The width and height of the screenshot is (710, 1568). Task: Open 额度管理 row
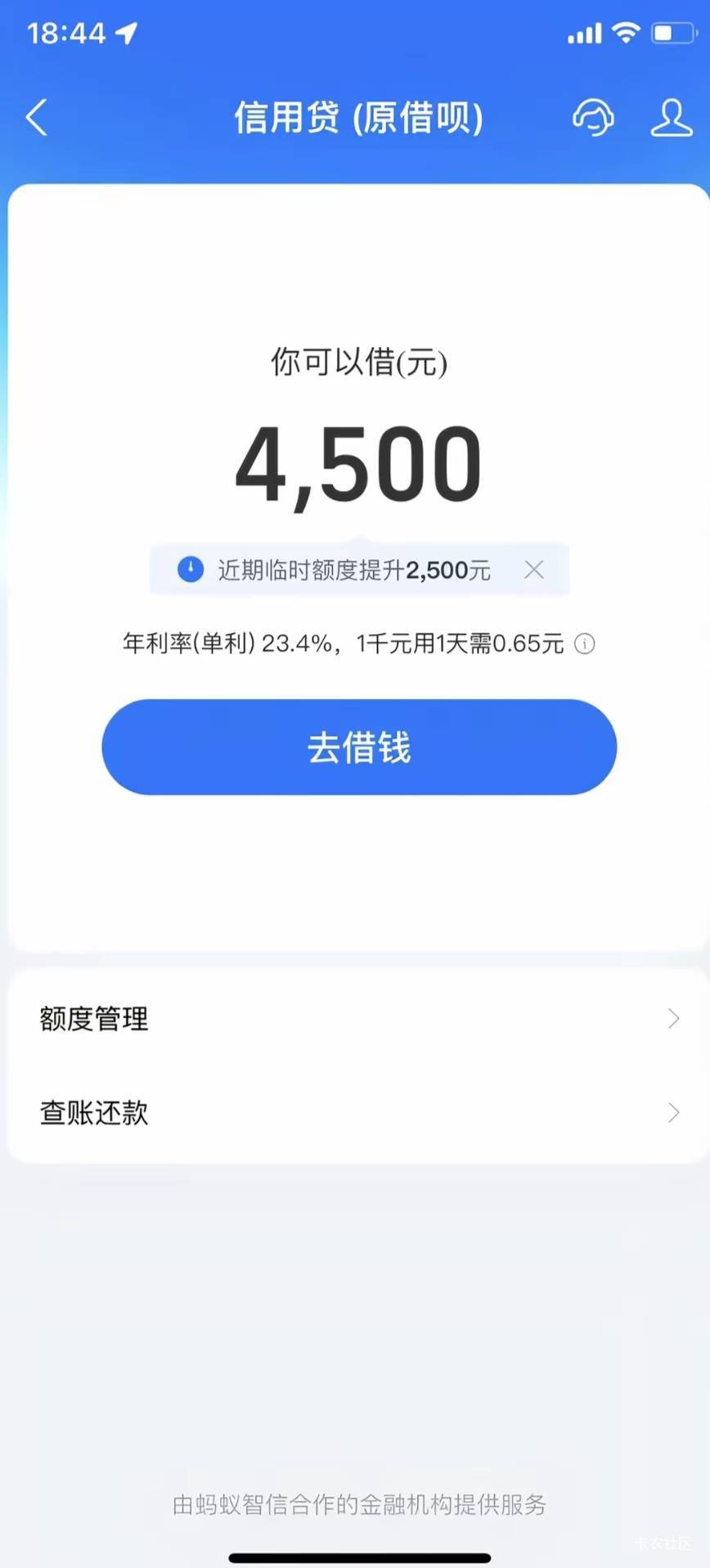click(358, 1019)
